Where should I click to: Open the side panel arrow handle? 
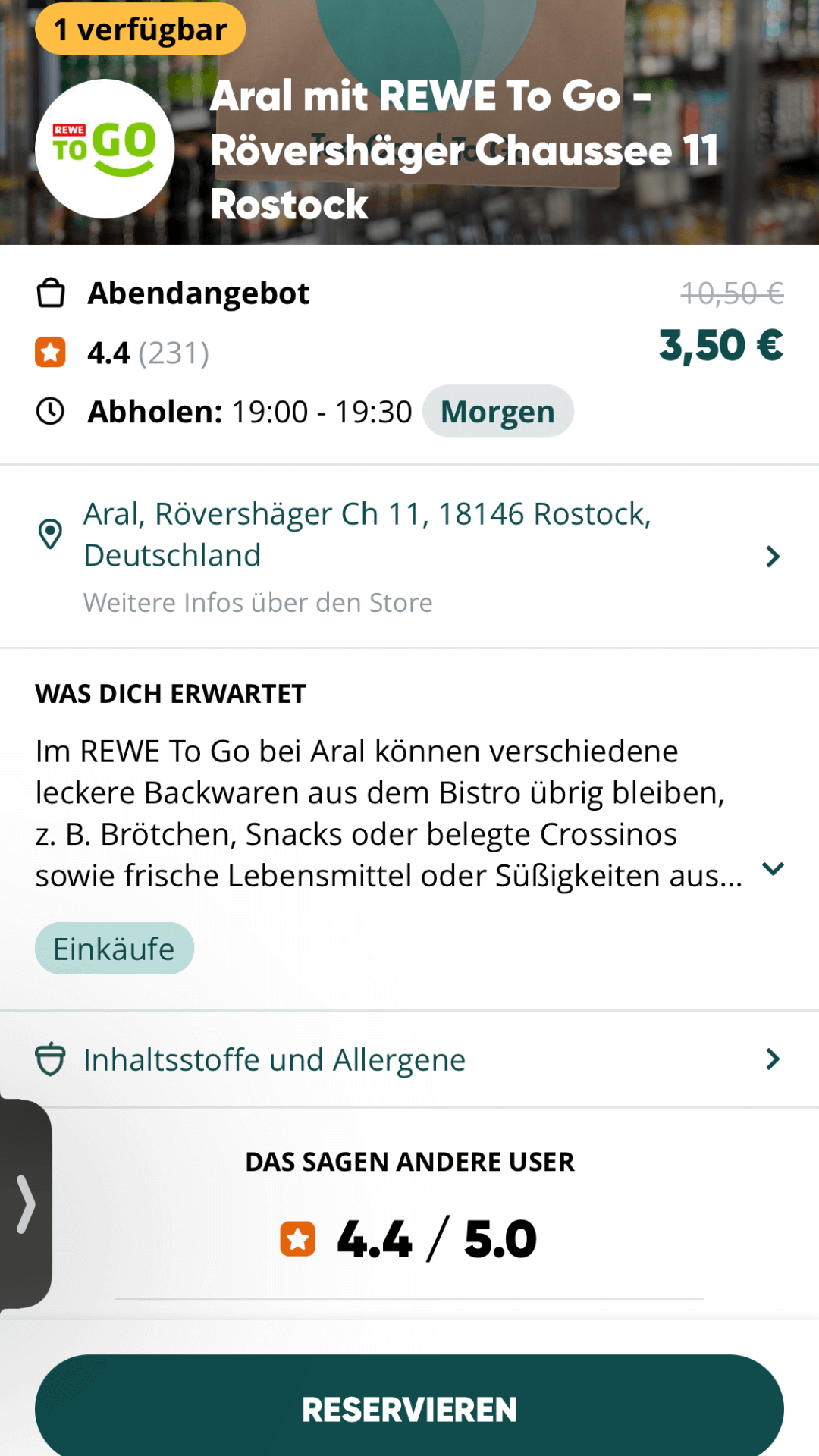point(26,1203)
